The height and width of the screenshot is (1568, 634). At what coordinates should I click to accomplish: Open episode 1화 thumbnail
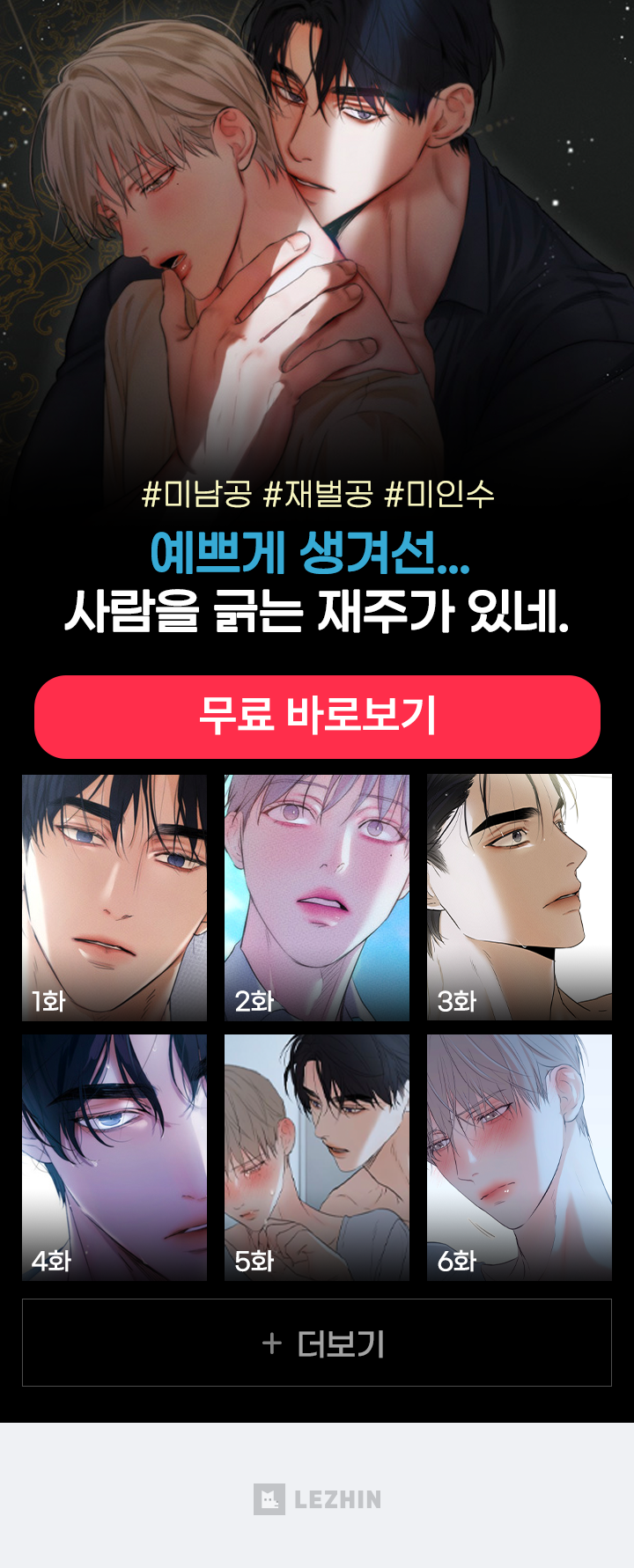(114, 897)
